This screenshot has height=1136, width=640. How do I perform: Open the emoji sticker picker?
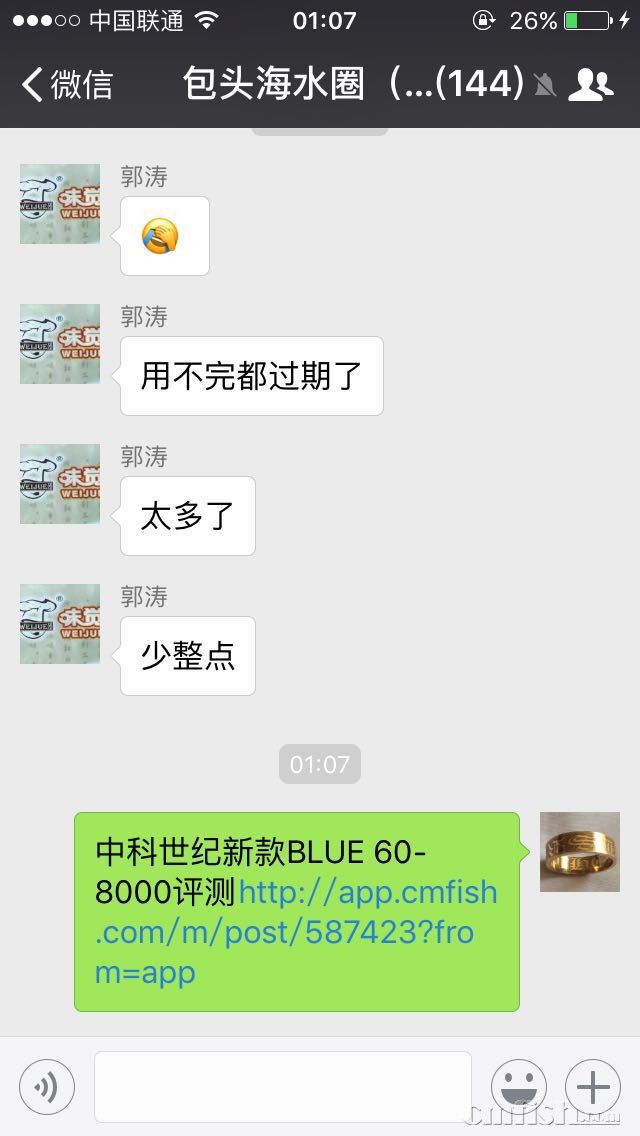(518, 1086)
